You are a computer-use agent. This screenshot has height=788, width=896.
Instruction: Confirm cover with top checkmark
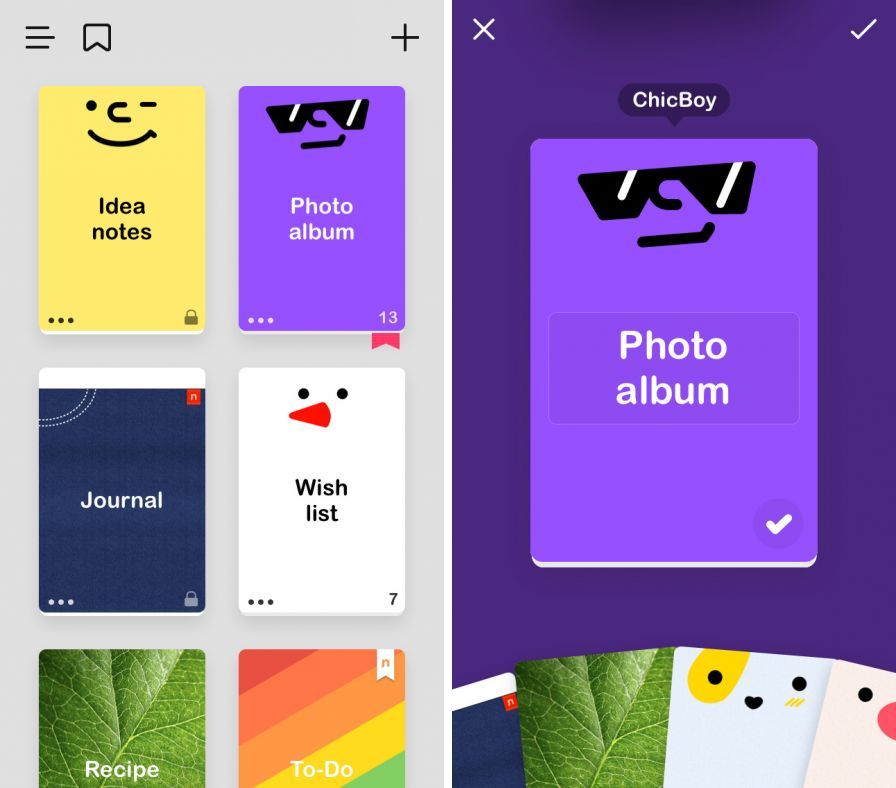862,30
